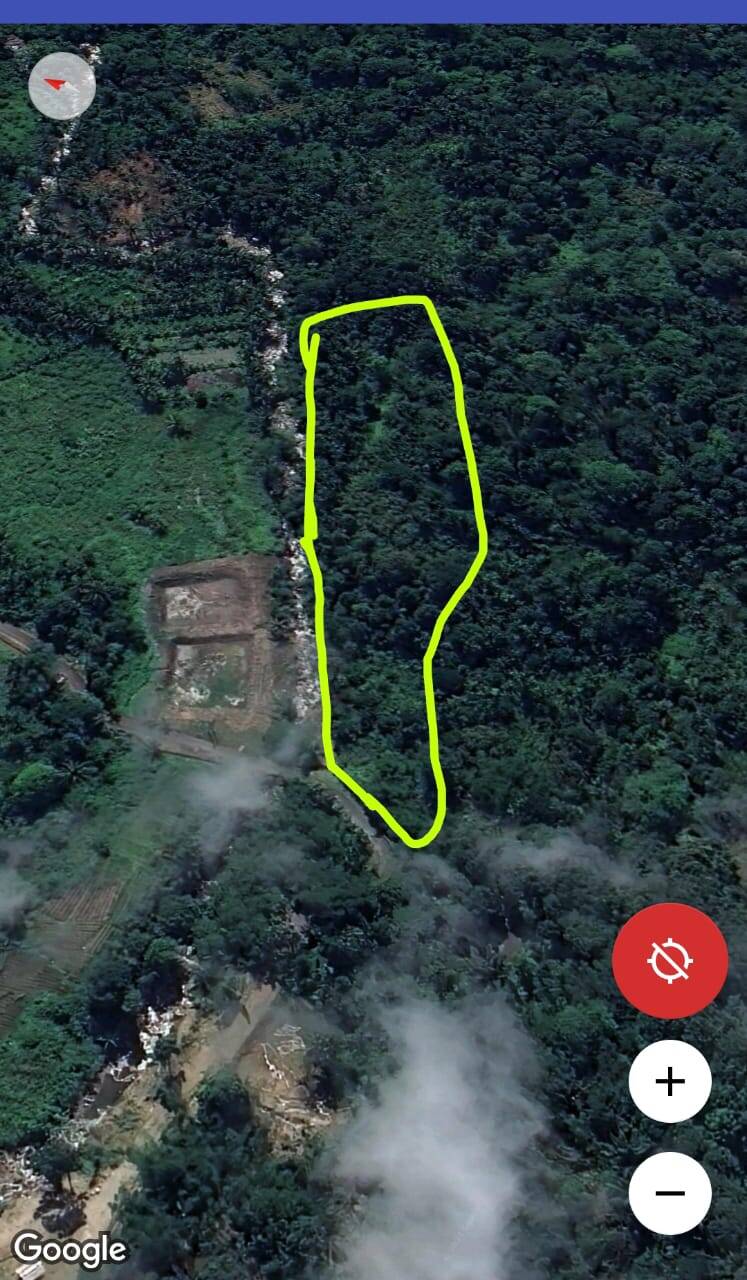This screenshot has height=1280, width=747.
Task: Zoom in with the plus button
Action: point(670,1081)
